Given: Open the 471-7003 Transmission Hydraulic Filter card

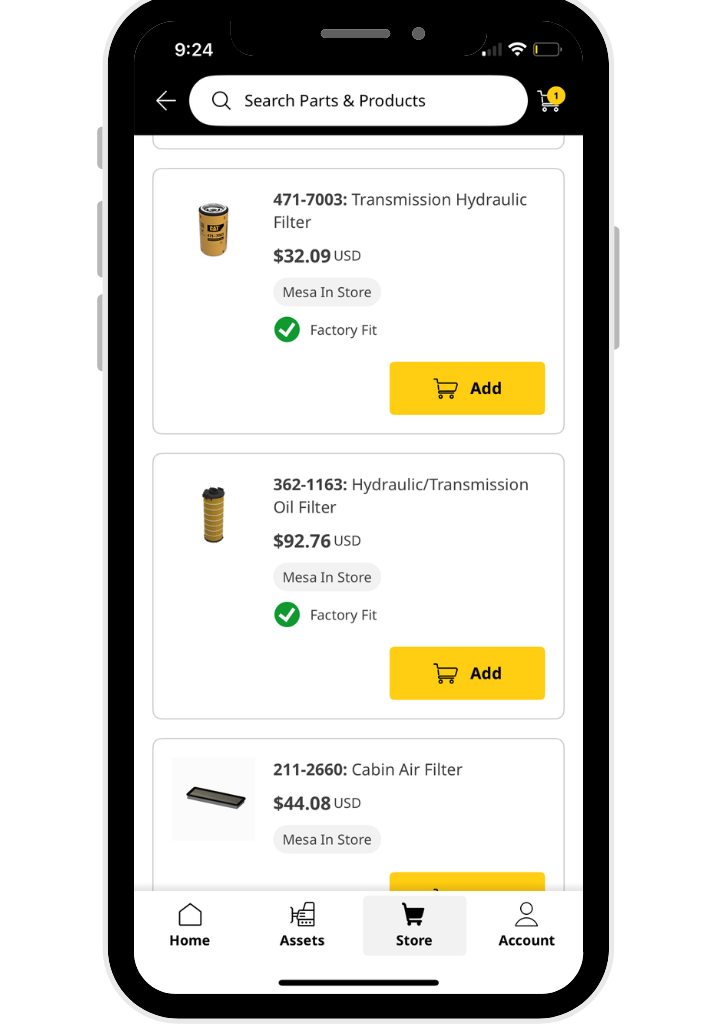Looking at the screenshot, I should point(400,211).
